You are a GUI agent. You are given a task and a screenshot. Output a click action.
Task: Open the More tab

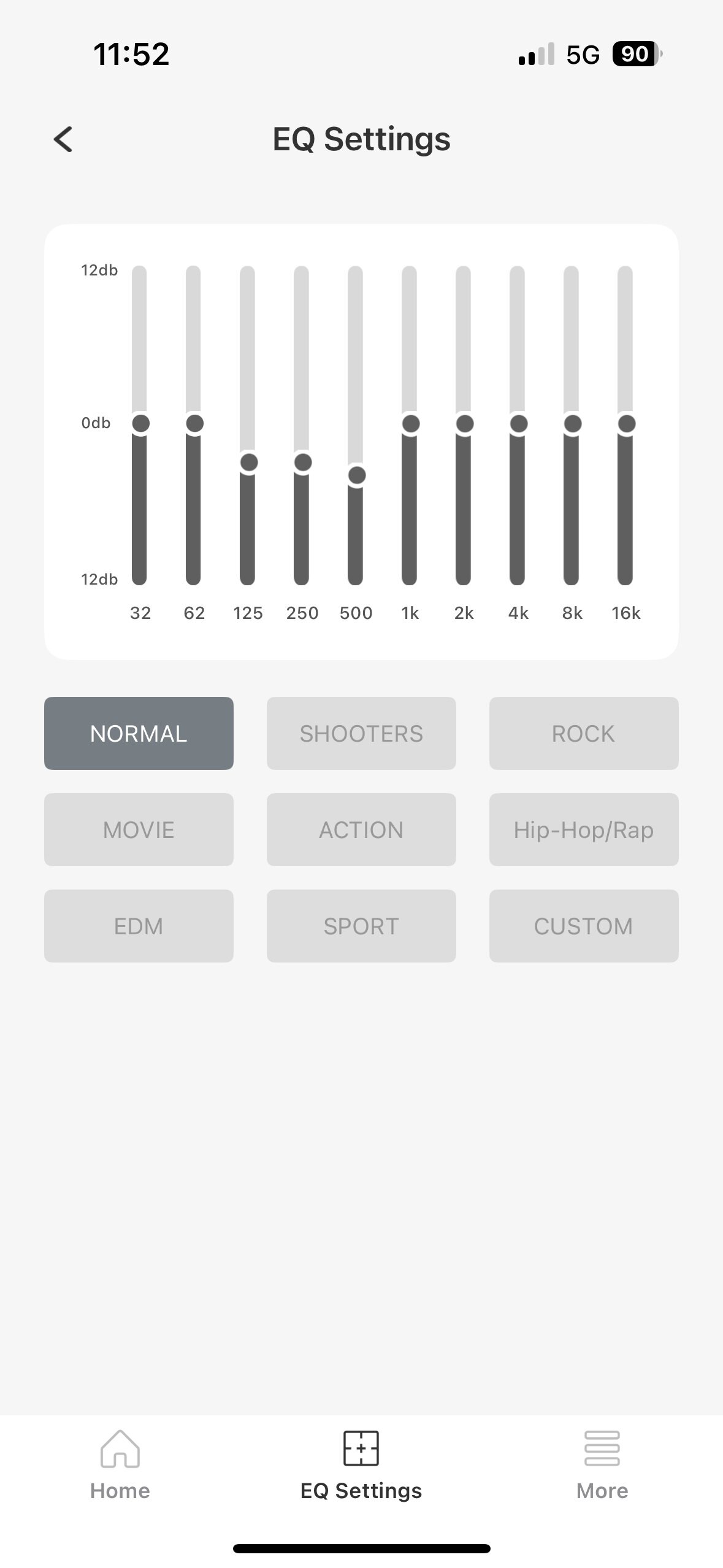point(602,1466)
